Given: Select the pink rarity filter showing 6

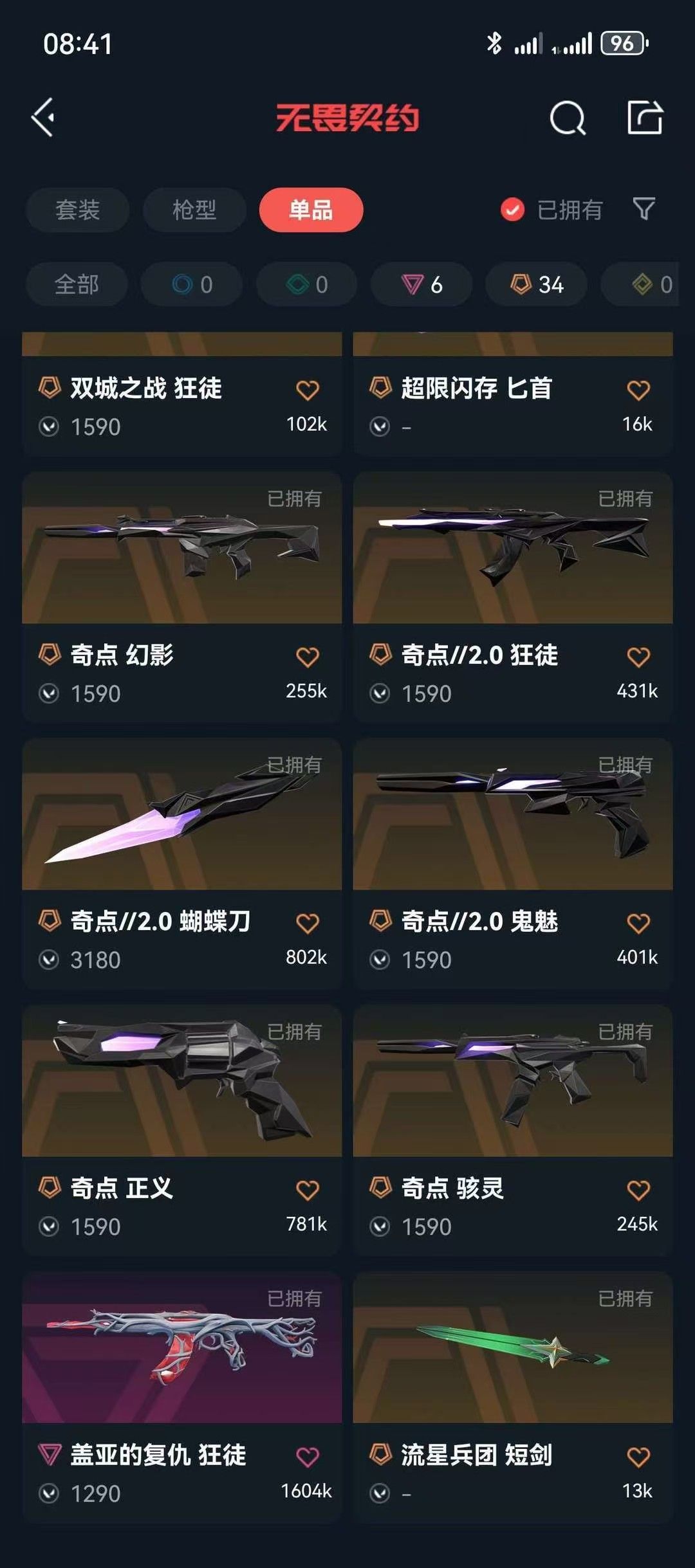Looking at the screenshot, I should 422,285.
